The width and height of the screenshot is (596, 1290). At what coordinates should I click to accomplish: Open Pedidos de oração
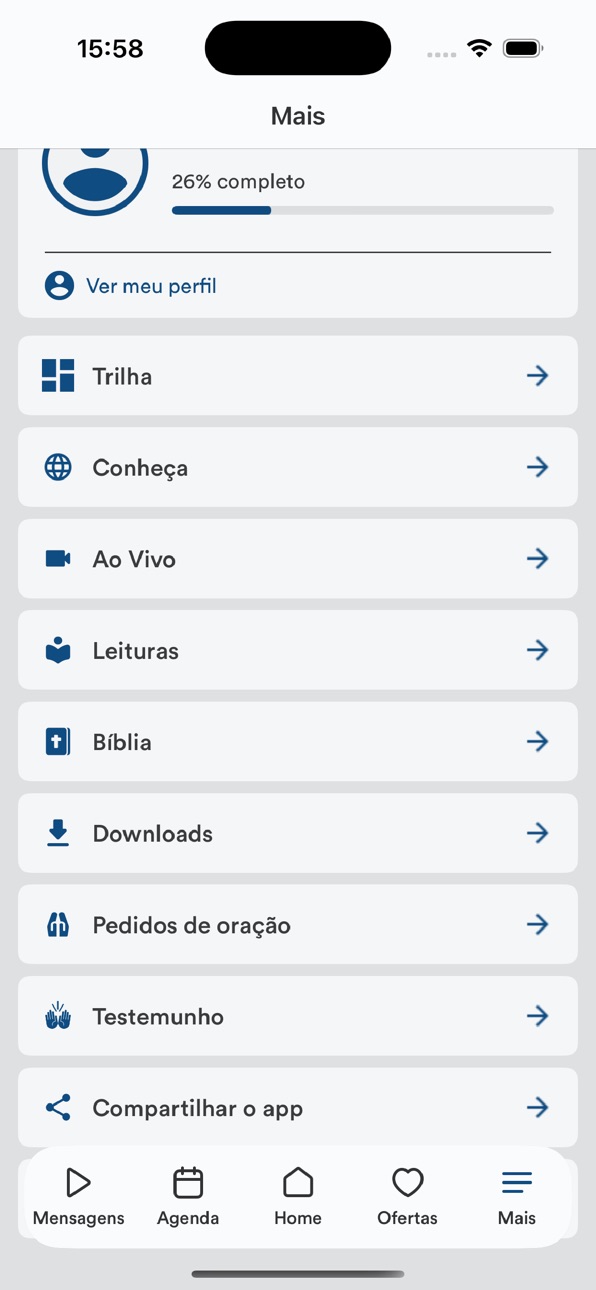tap(298, 925)
